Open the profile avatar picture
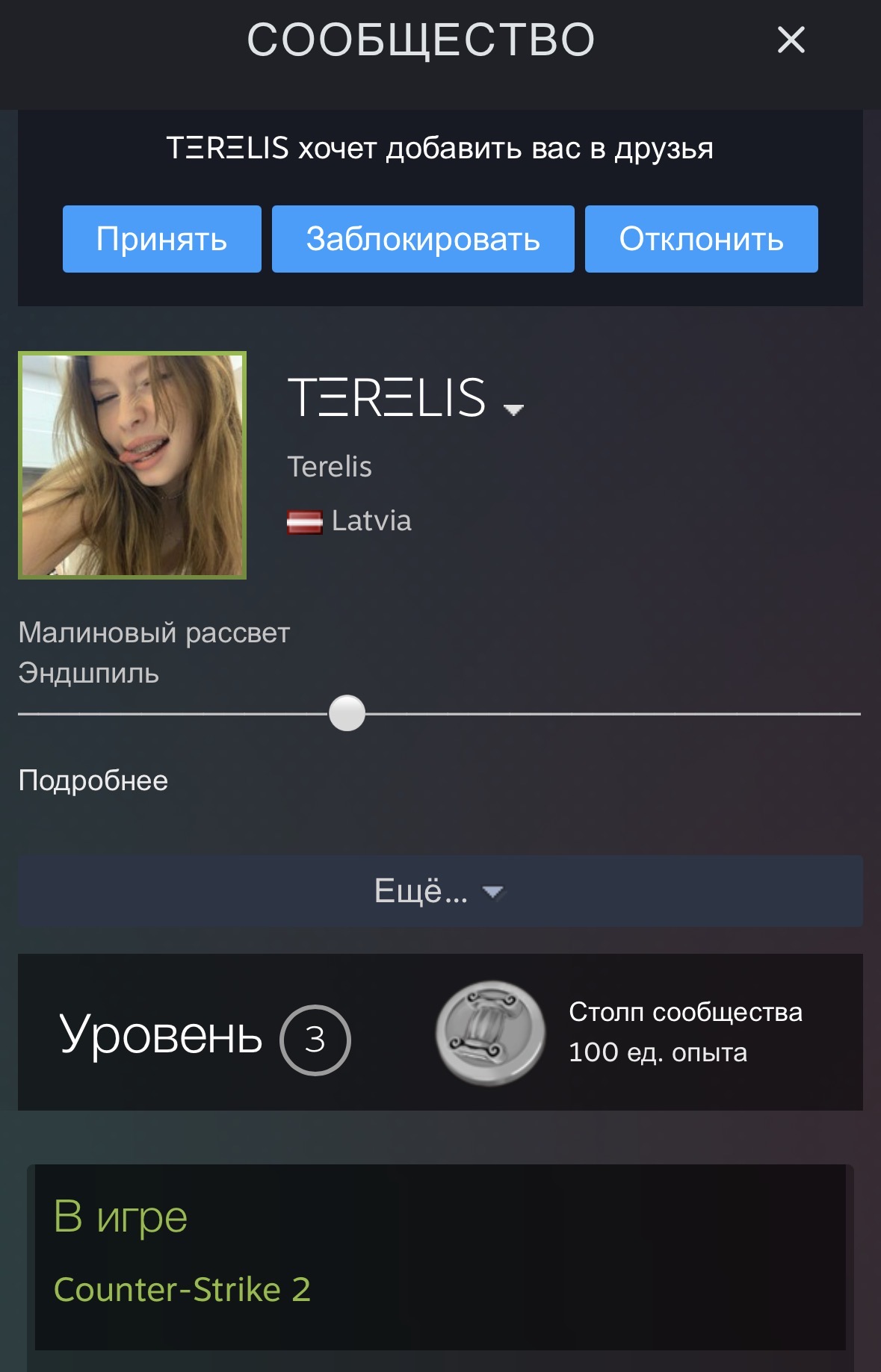The image size is (881, 1372). pos(132,465)
